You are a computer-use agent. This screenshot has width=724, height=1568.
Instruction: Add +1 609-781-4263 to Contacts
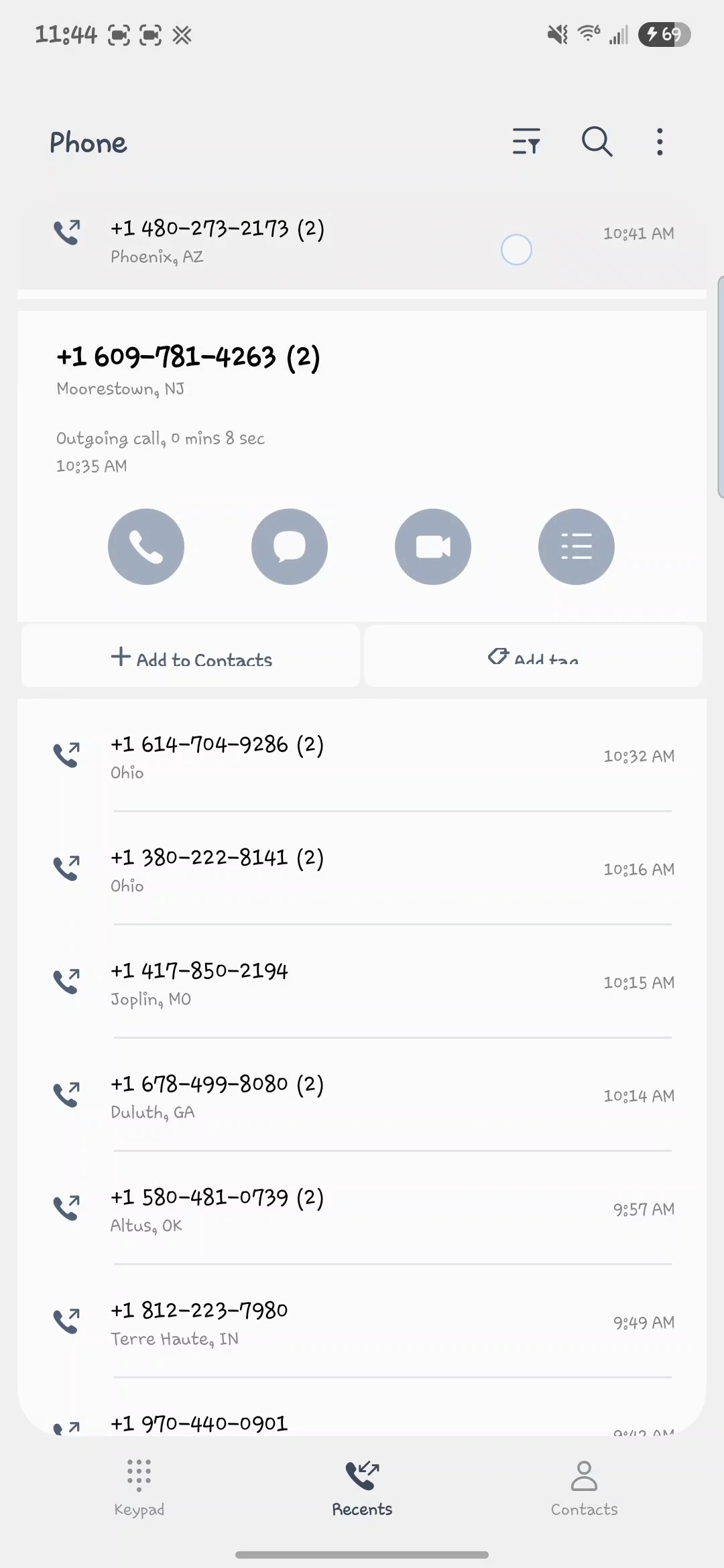[x=191, y=658]
